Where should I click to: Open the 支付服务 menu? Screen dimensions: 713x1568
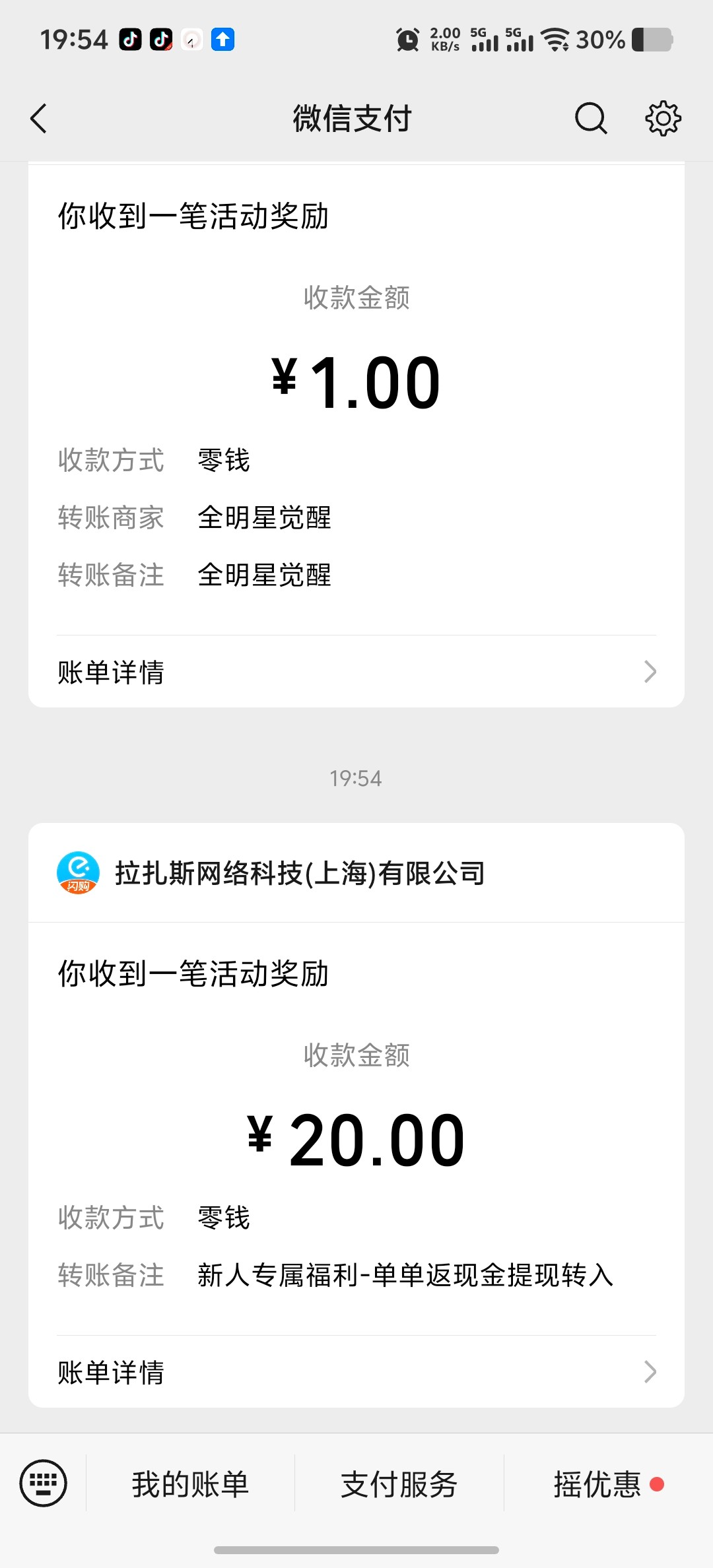point(399,1484)
